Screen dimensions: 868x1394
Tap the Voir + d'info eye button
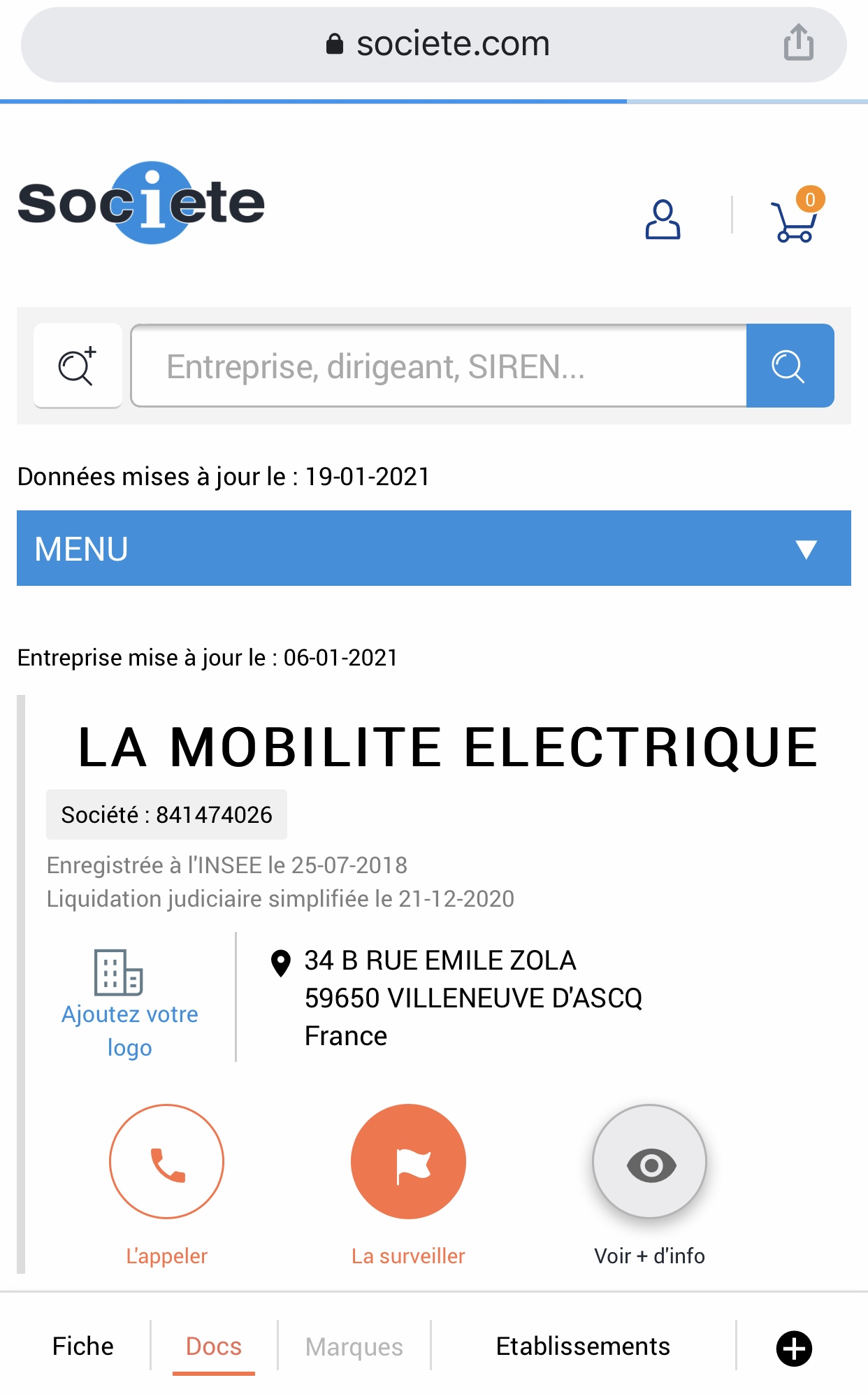[x=650, y=1162]
